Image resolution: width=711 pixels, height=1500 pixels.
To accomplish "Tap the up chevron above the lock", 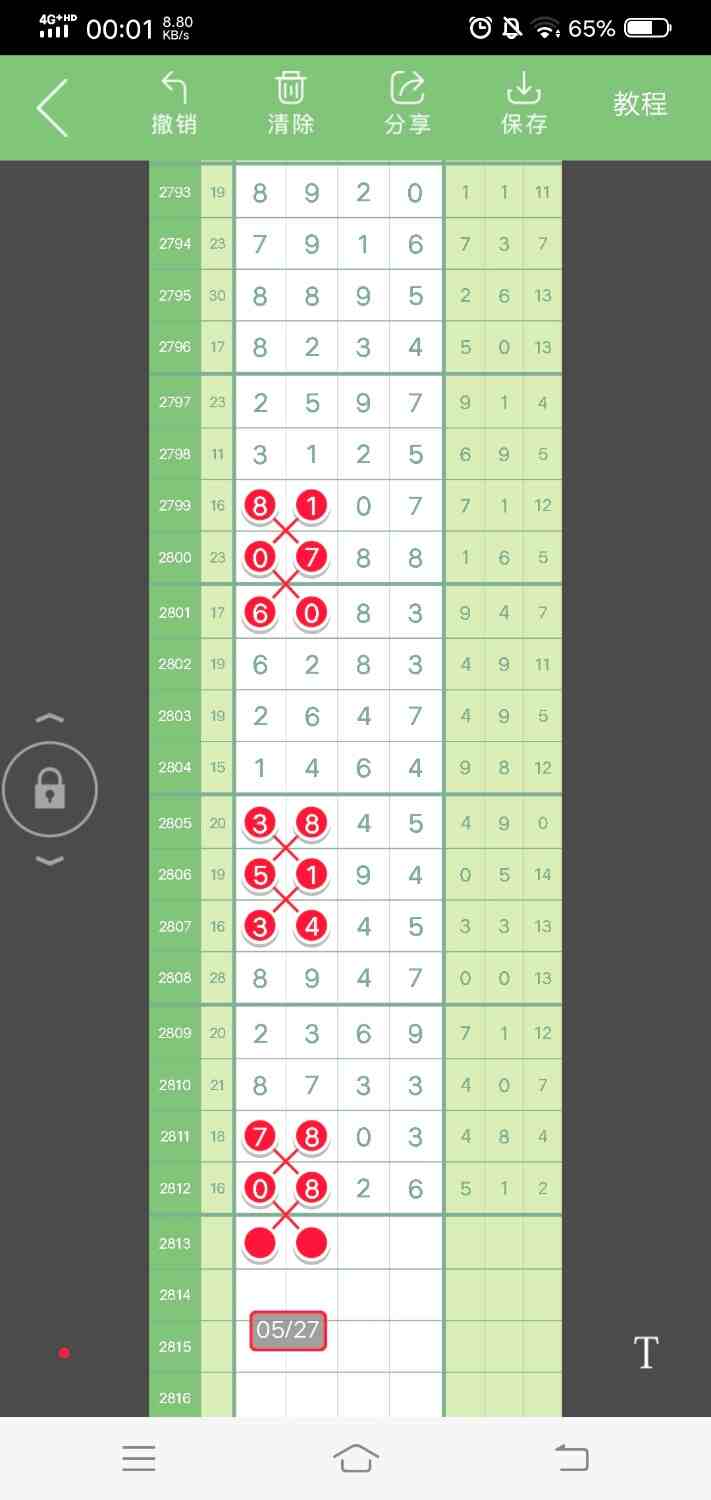I will 50,718.
